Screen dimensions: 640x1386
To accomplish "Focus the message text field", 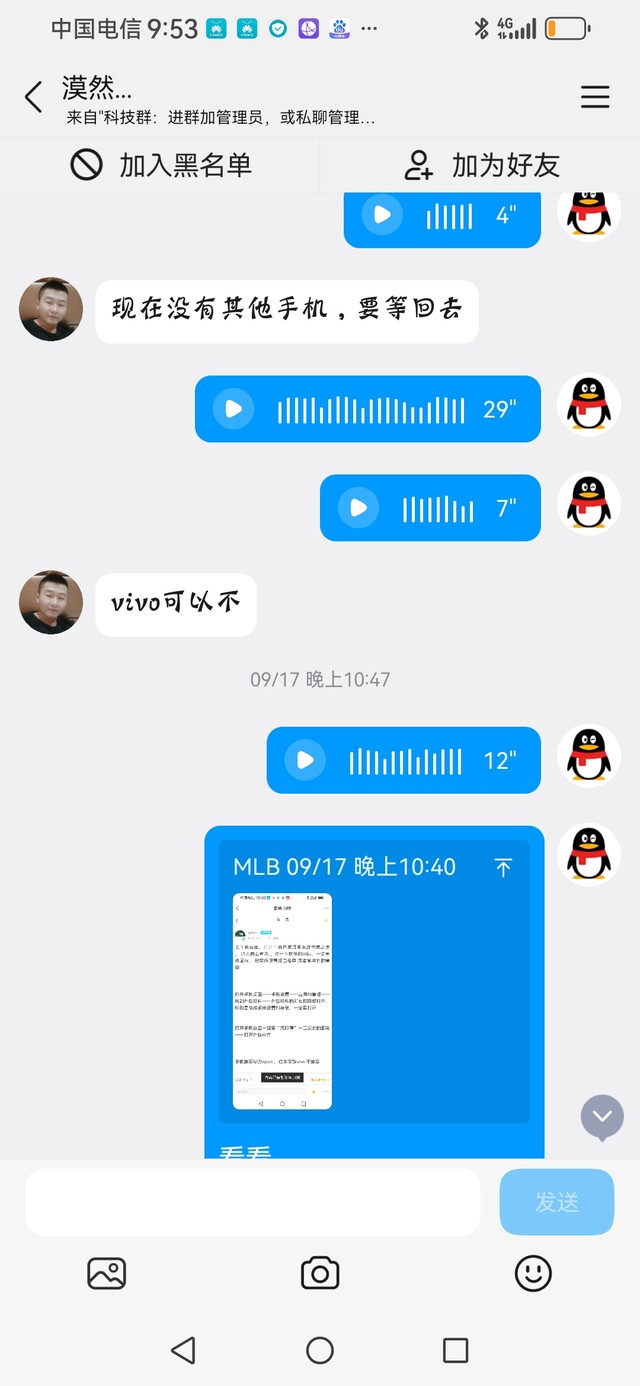I will pyautogui.click(x=253, y=1202).
